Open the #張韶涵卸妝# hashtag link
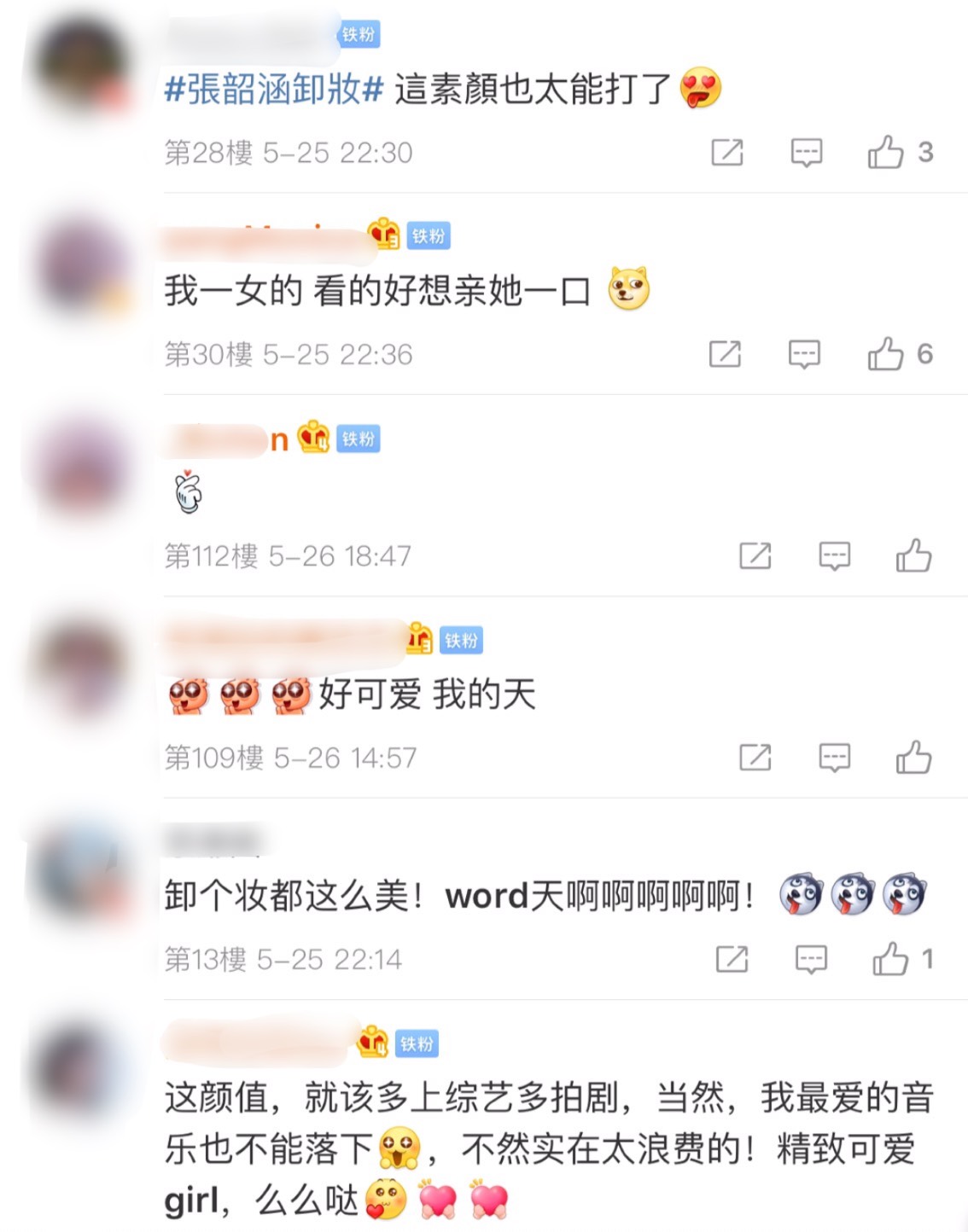 point(273,89)
